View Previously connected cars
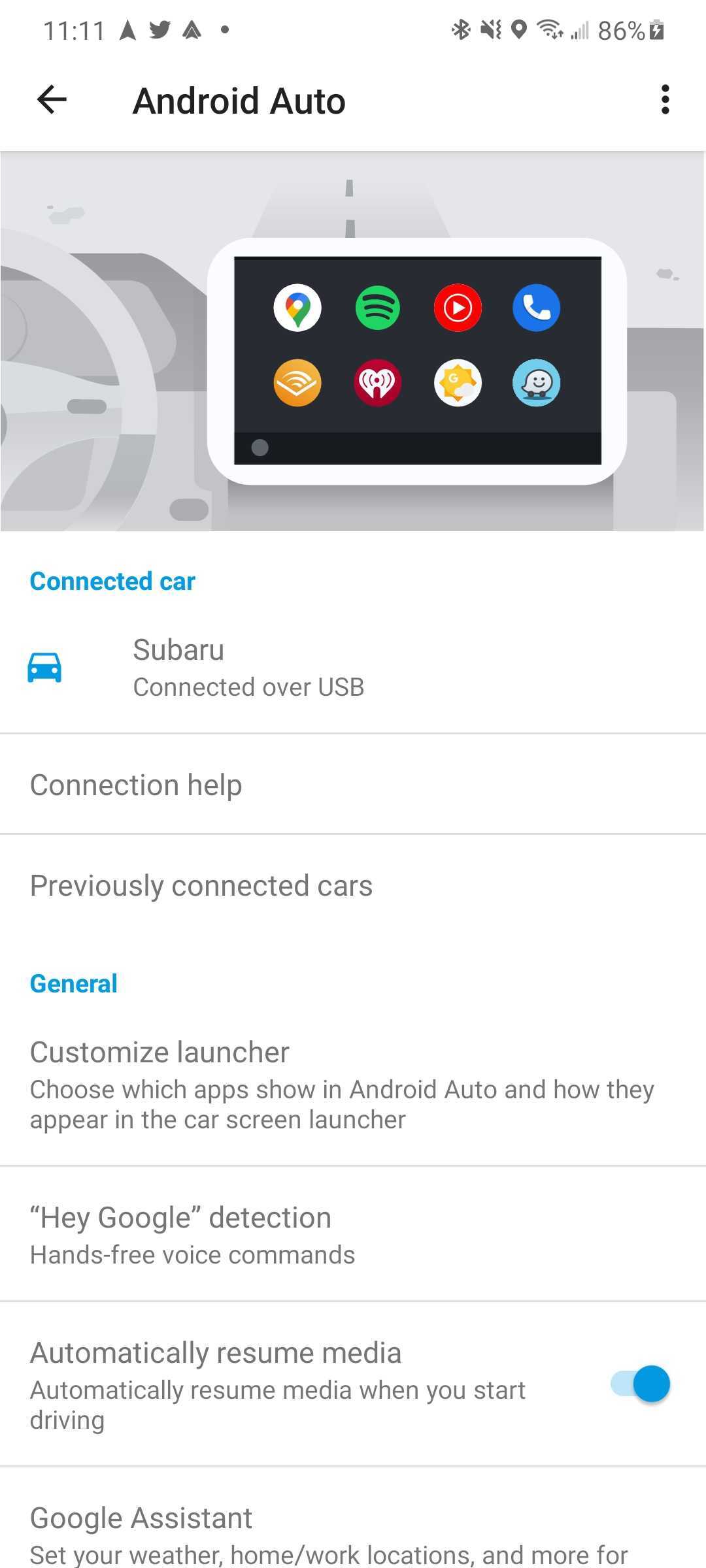Viewport: 706px width, 1568px height. click(x=201, y=886)
